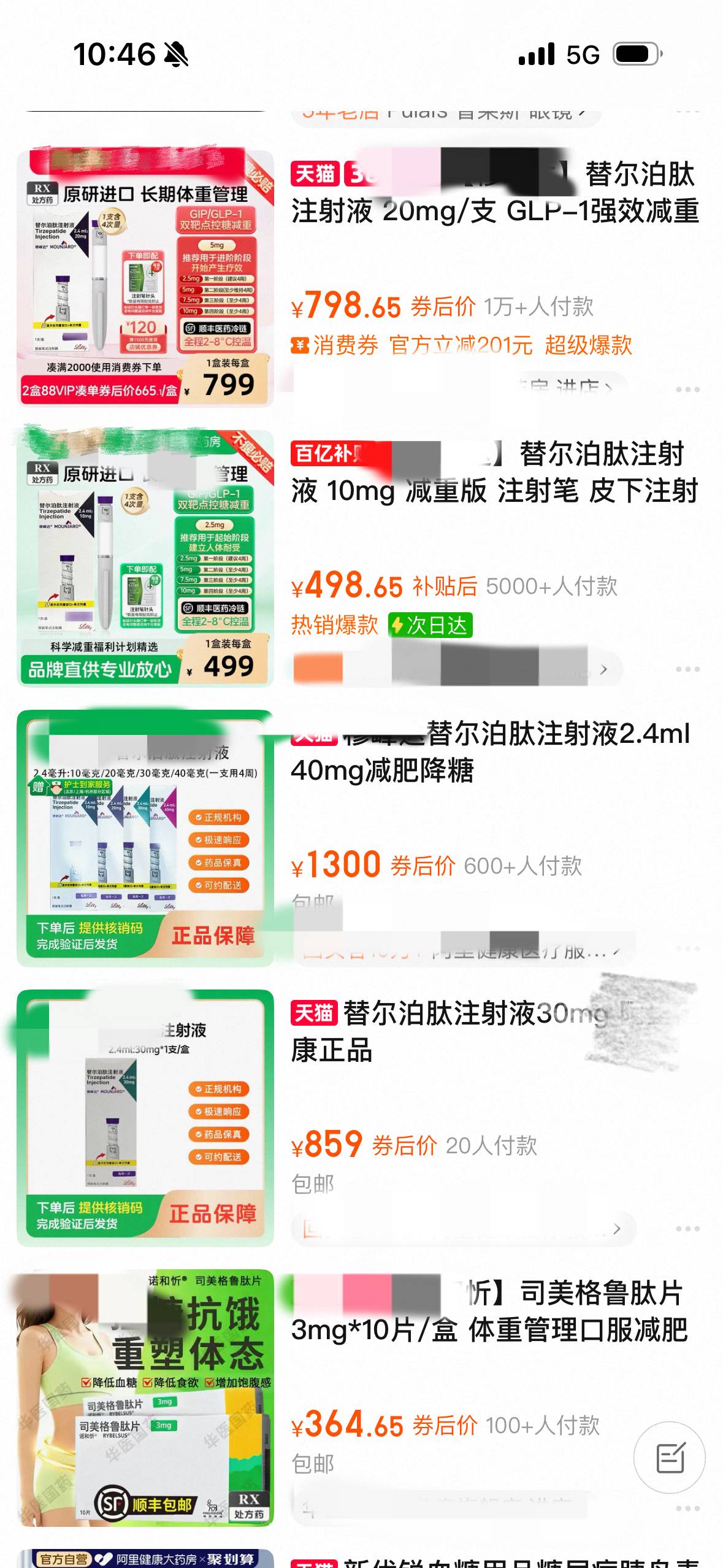Open the floating feedback edit button
723x1568 pixels.
[x=670, y=1458]
